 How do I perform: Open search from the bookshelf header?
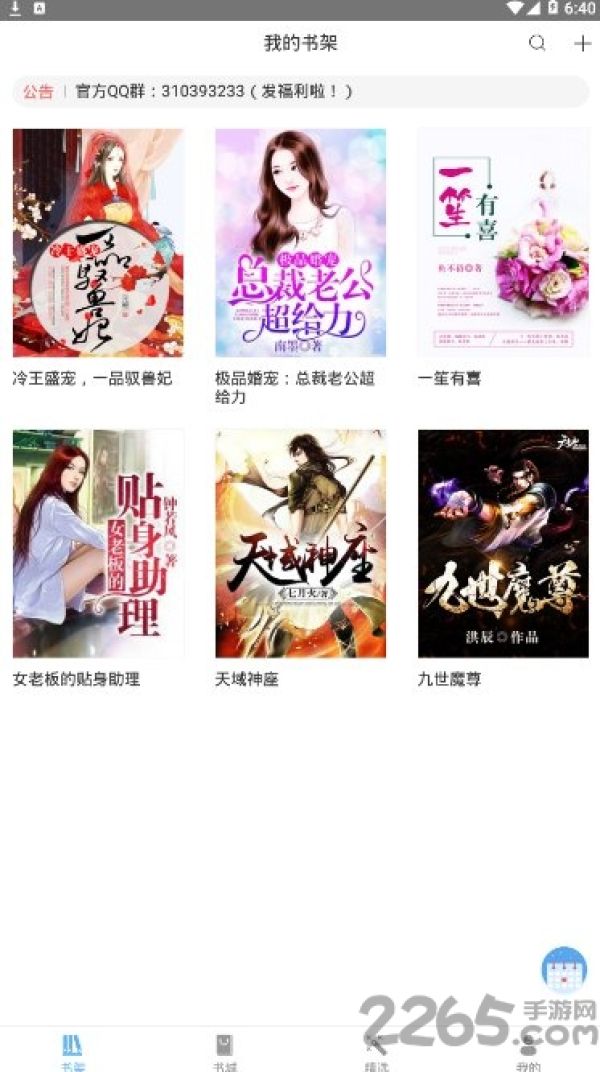(537, 44)
